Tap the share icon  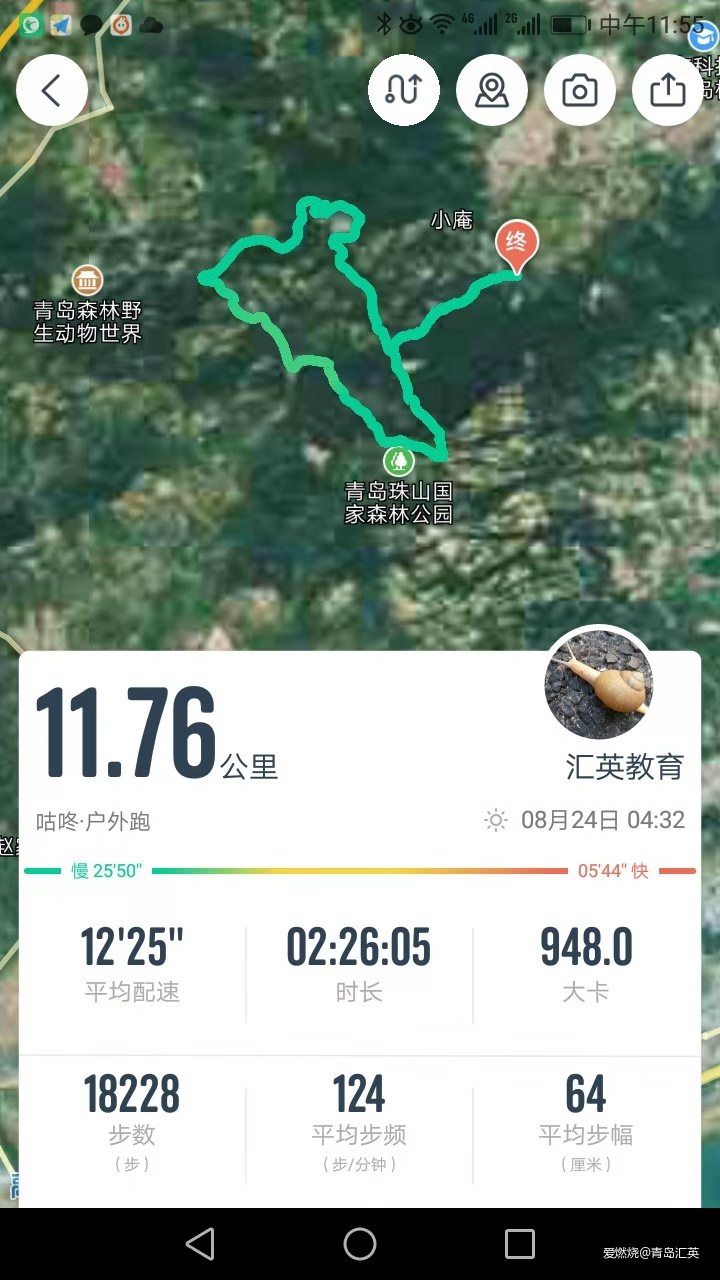pos(668,89)
